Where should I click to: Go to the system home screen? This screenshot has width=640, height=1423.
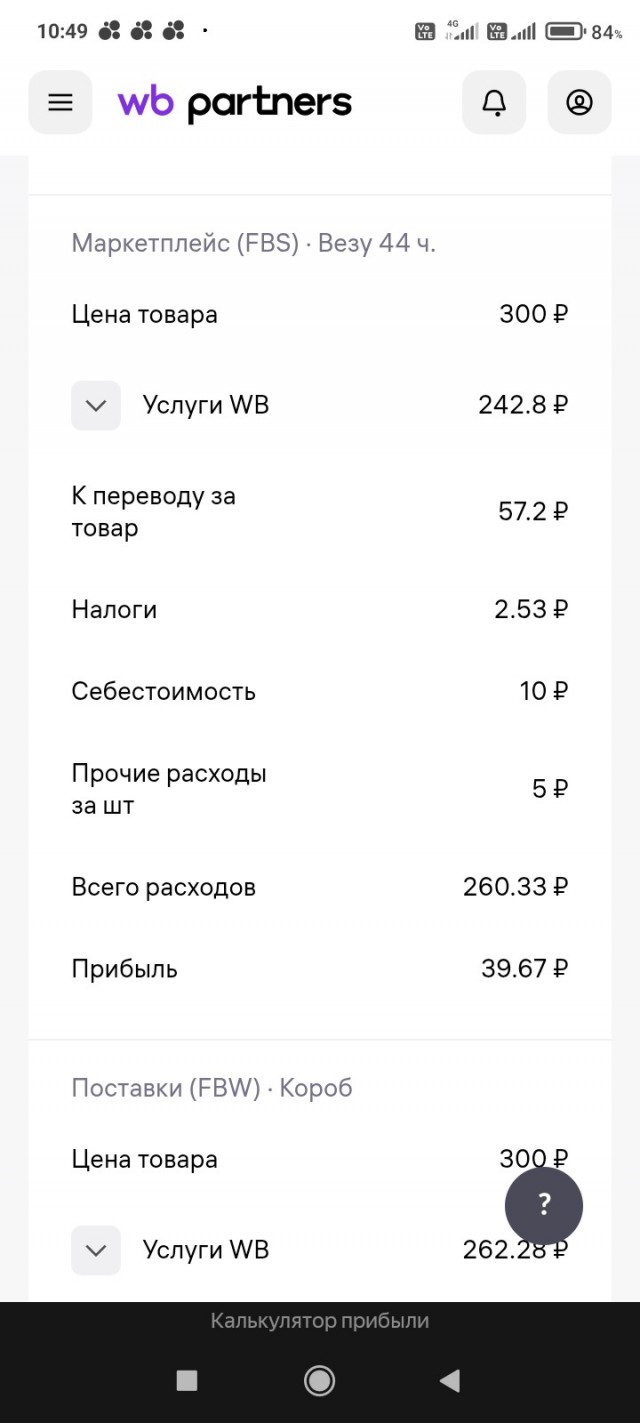319,1381
